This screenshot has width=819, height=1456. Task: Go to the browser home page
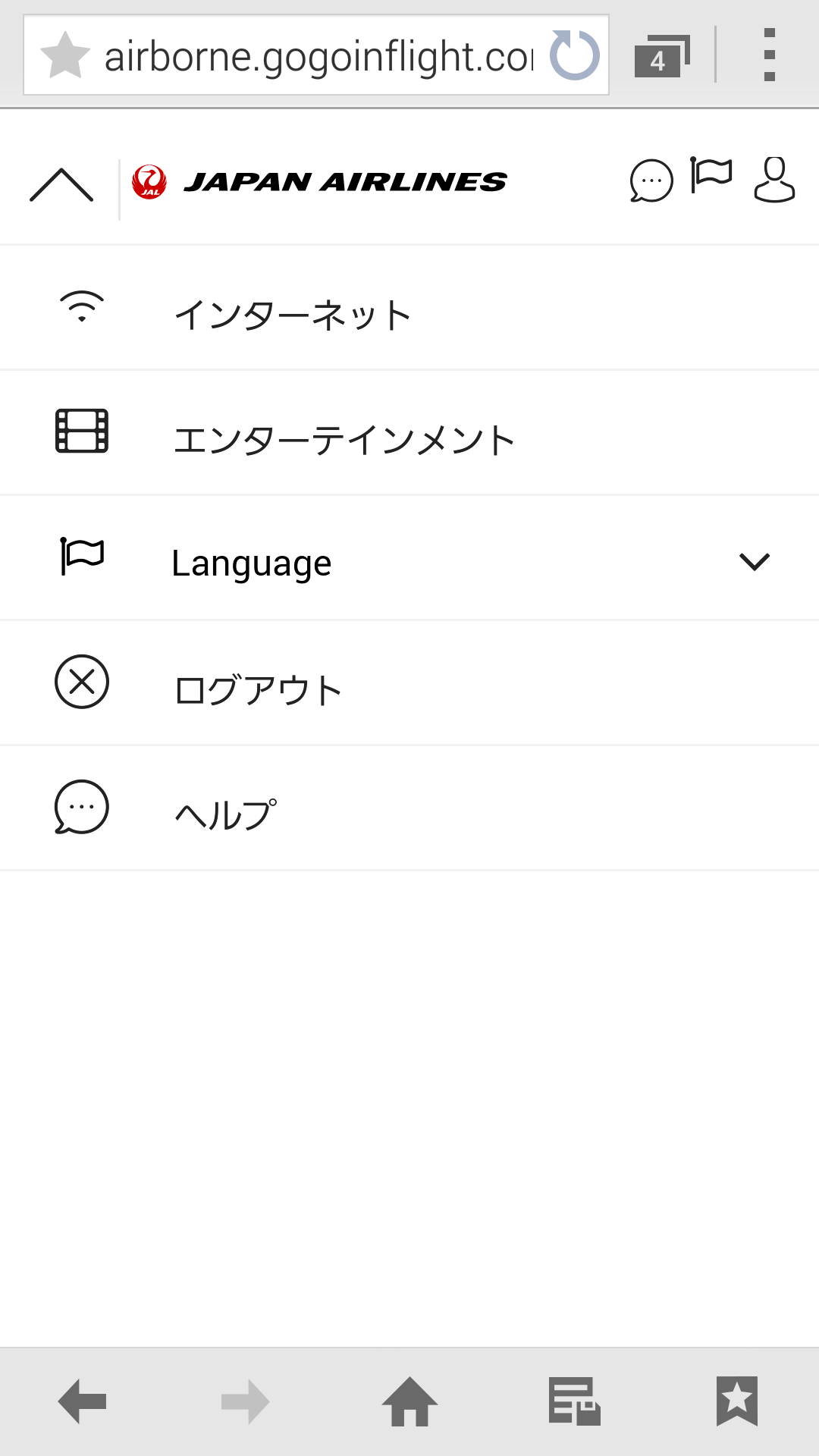click(409, 1401)
